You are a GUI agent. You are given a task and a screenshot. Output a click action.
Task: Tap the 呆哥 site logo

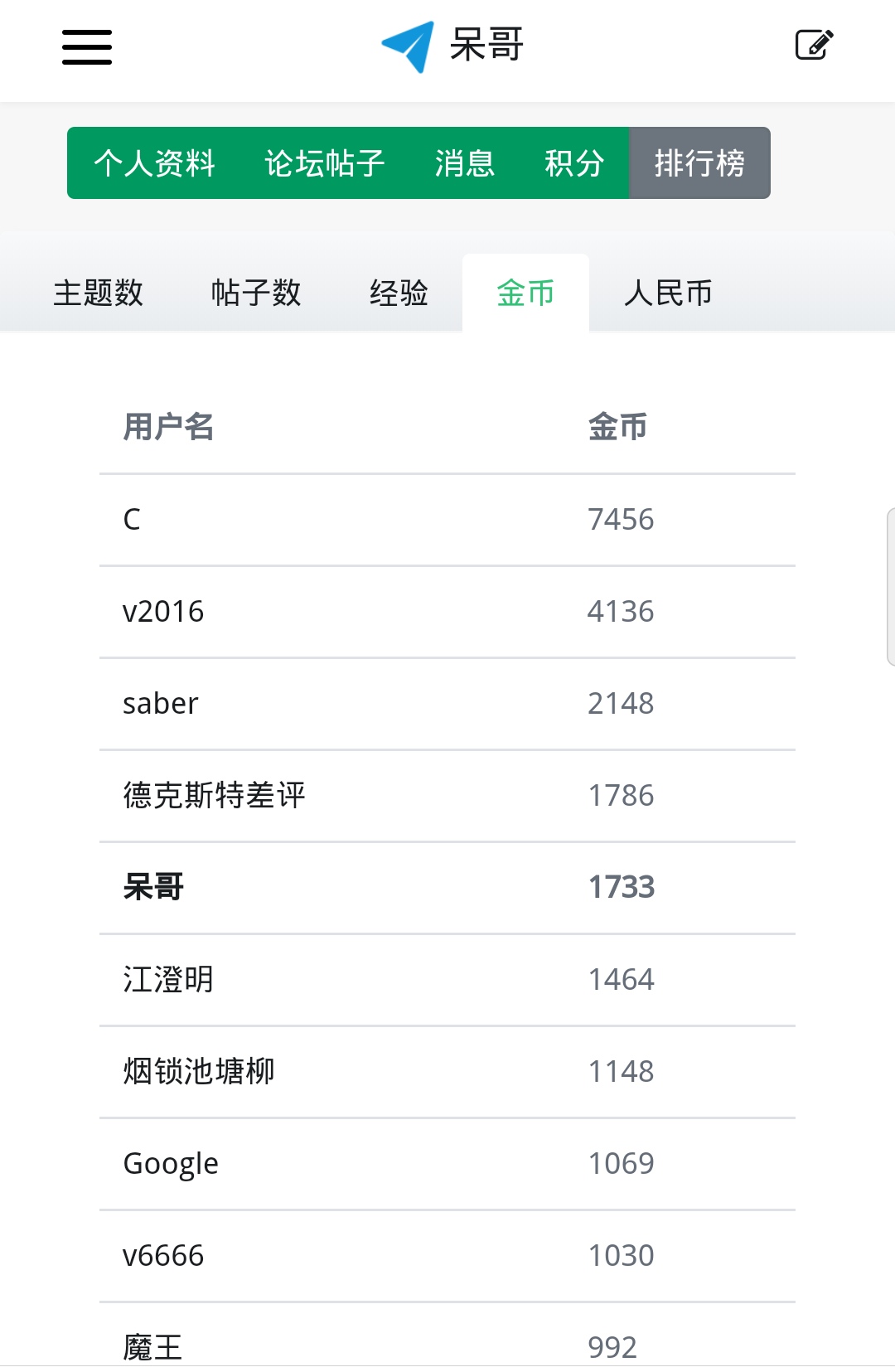[452, 46]
